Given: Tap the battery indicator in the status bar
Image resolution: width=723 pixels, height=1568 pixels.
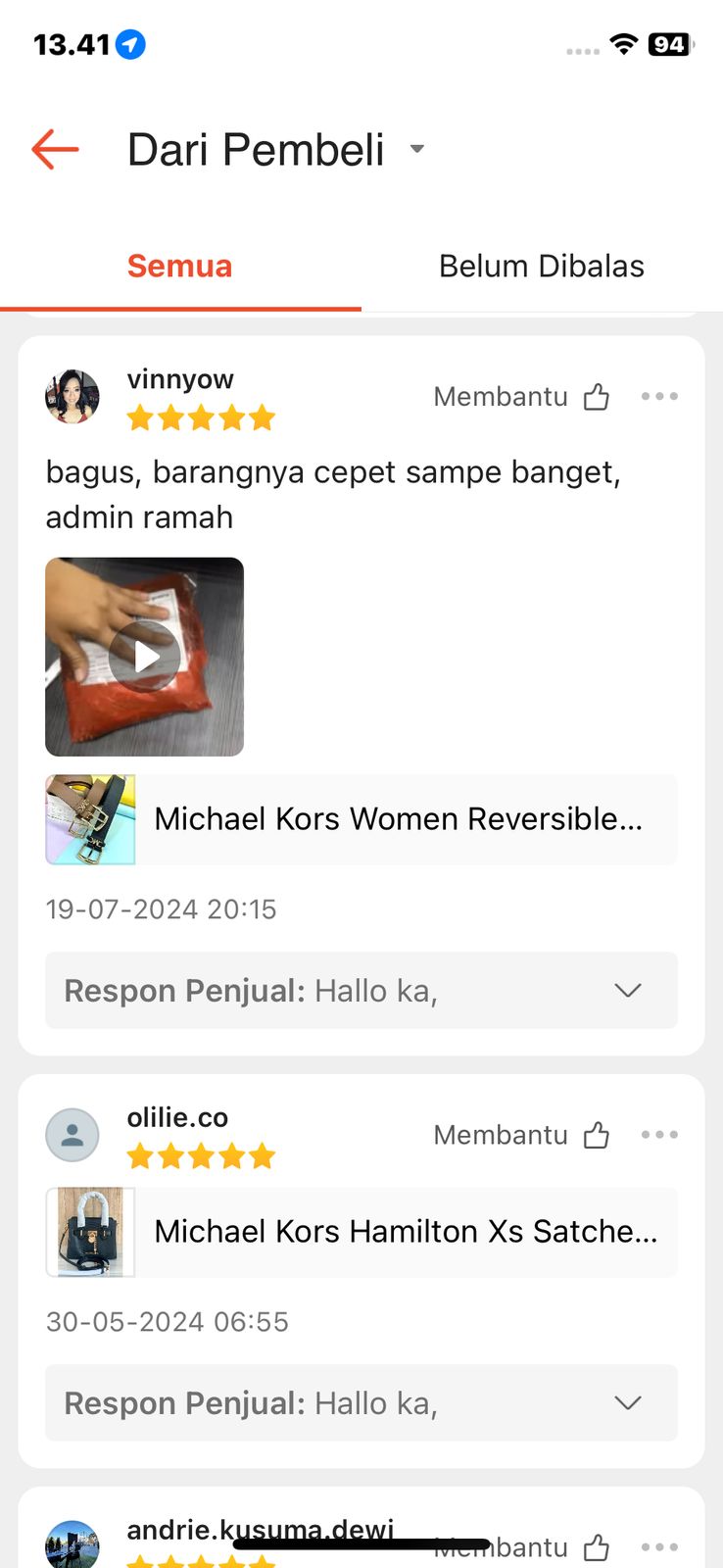Looking at the screenshot, I should 669,44.
